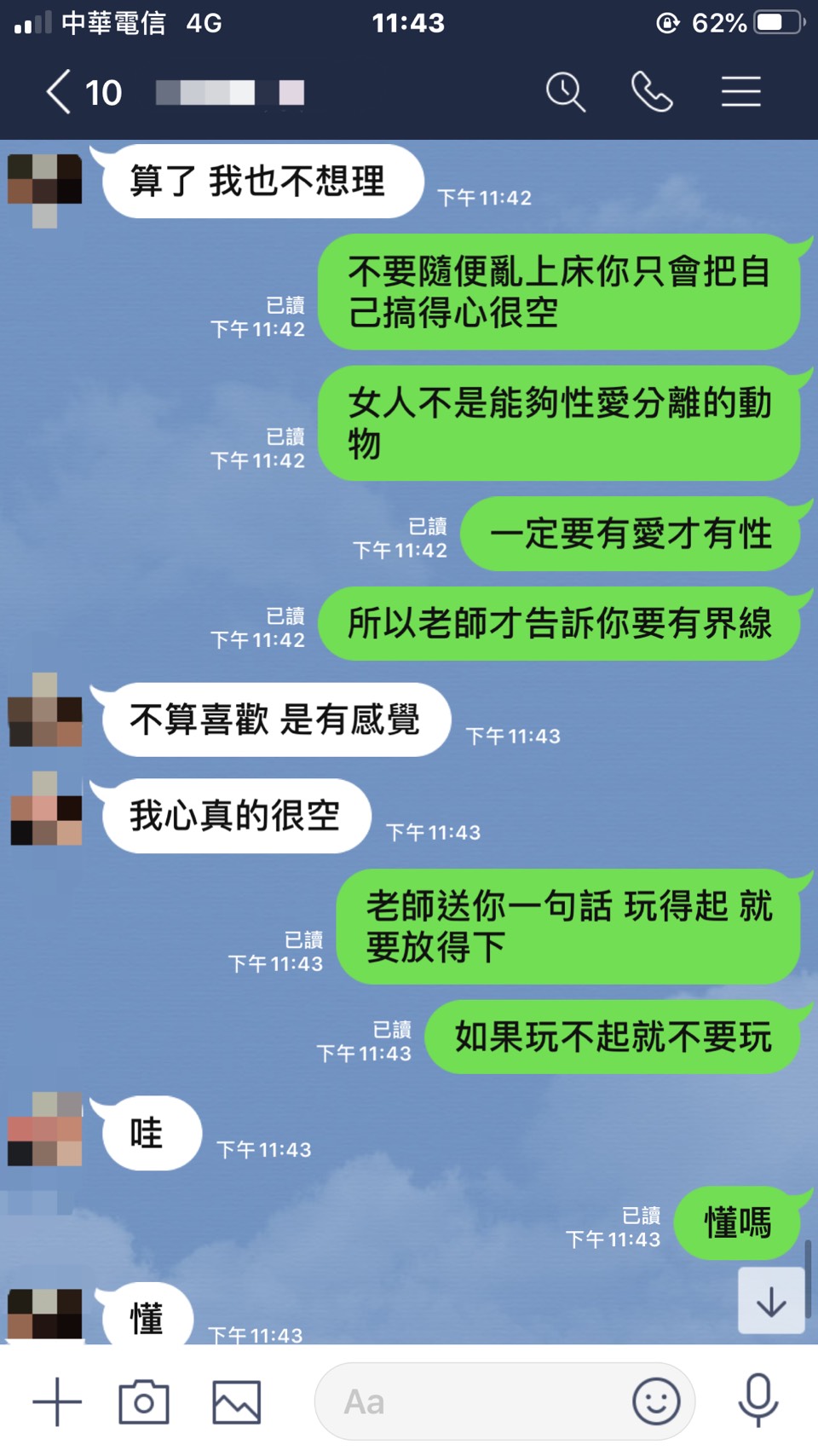Jump to the latest message
This screenshot has width=818, height=1456.
pos(771,1302)
